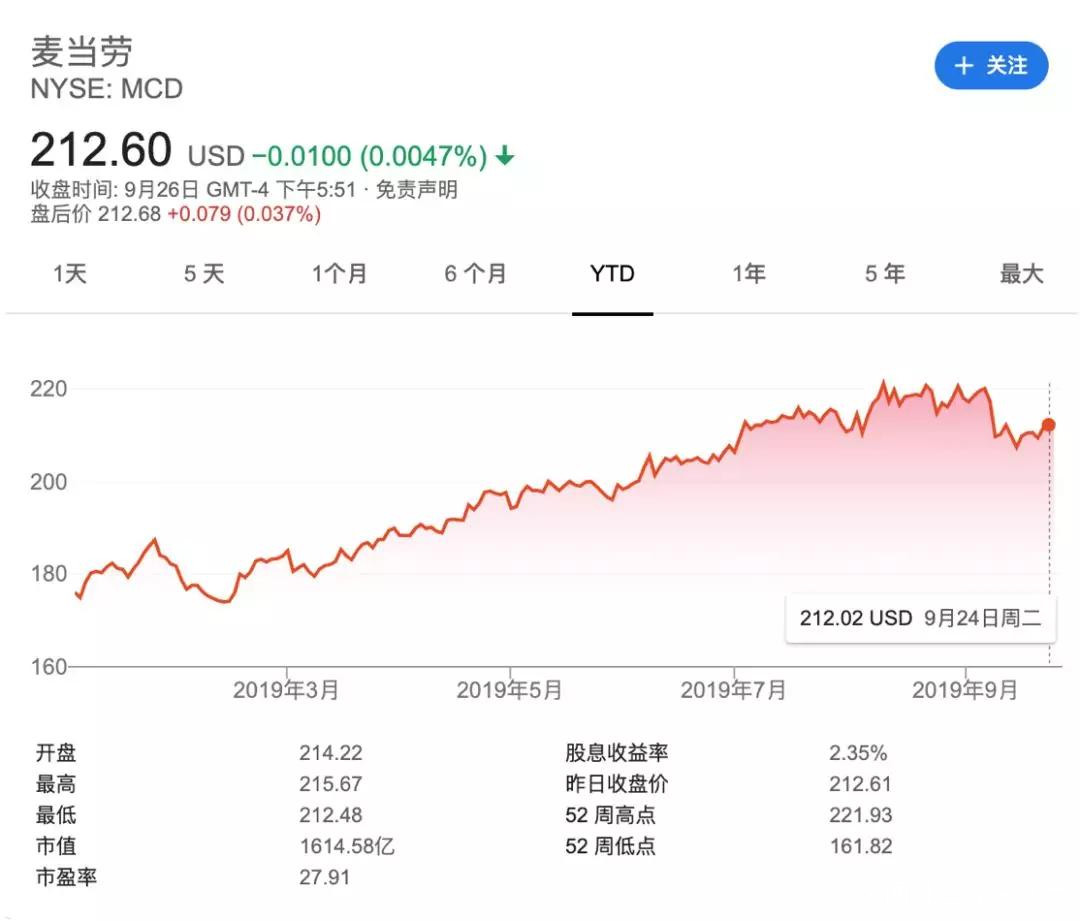
Task: Open the 免责声明 disclaimer link
Action: [416, 189]
